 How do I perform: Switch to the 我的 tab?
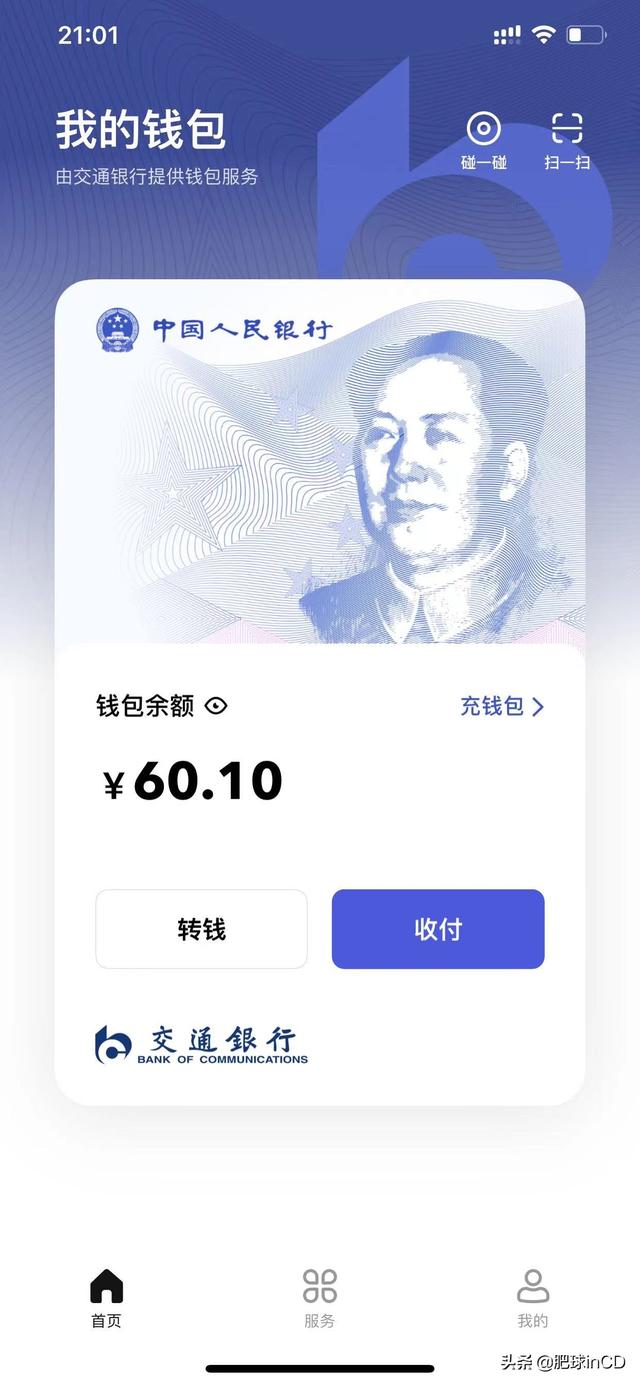click(533, 1298)
